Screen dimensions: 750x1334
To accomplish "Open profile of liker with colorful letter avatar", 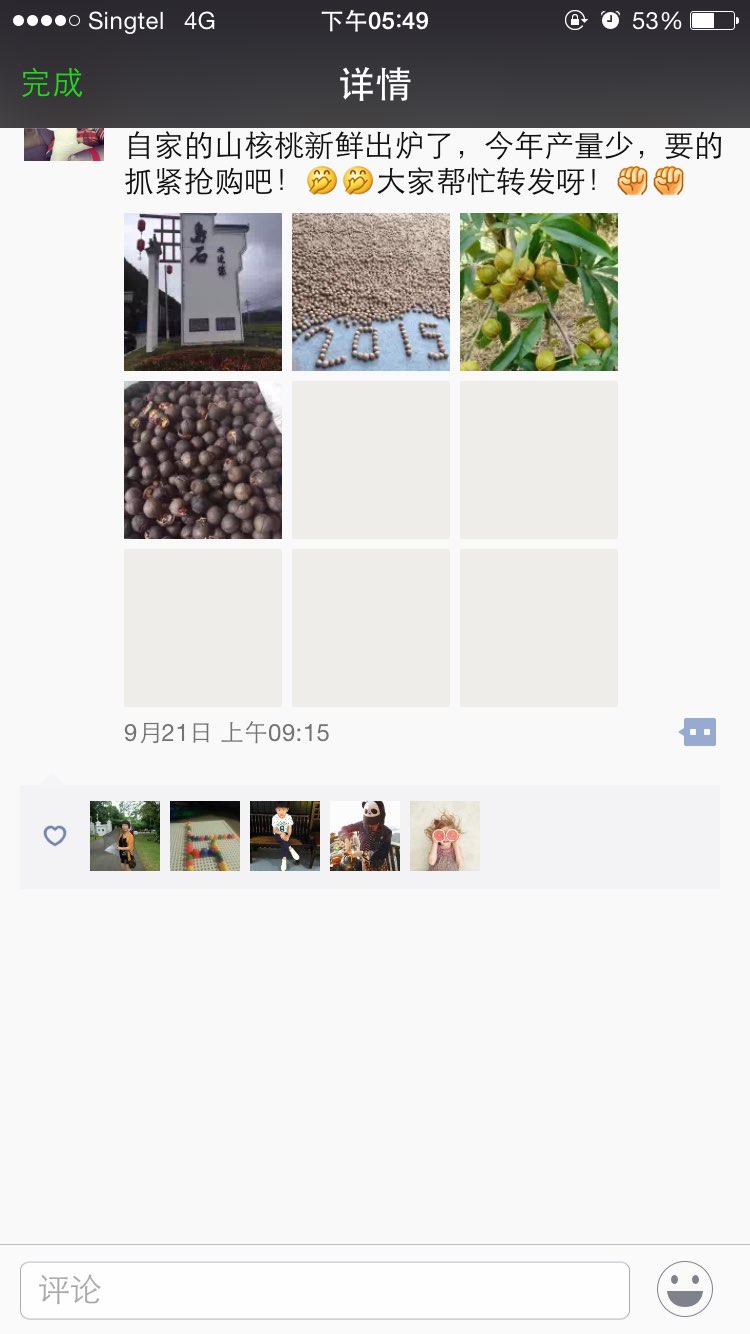I will [x=205, y=836].
